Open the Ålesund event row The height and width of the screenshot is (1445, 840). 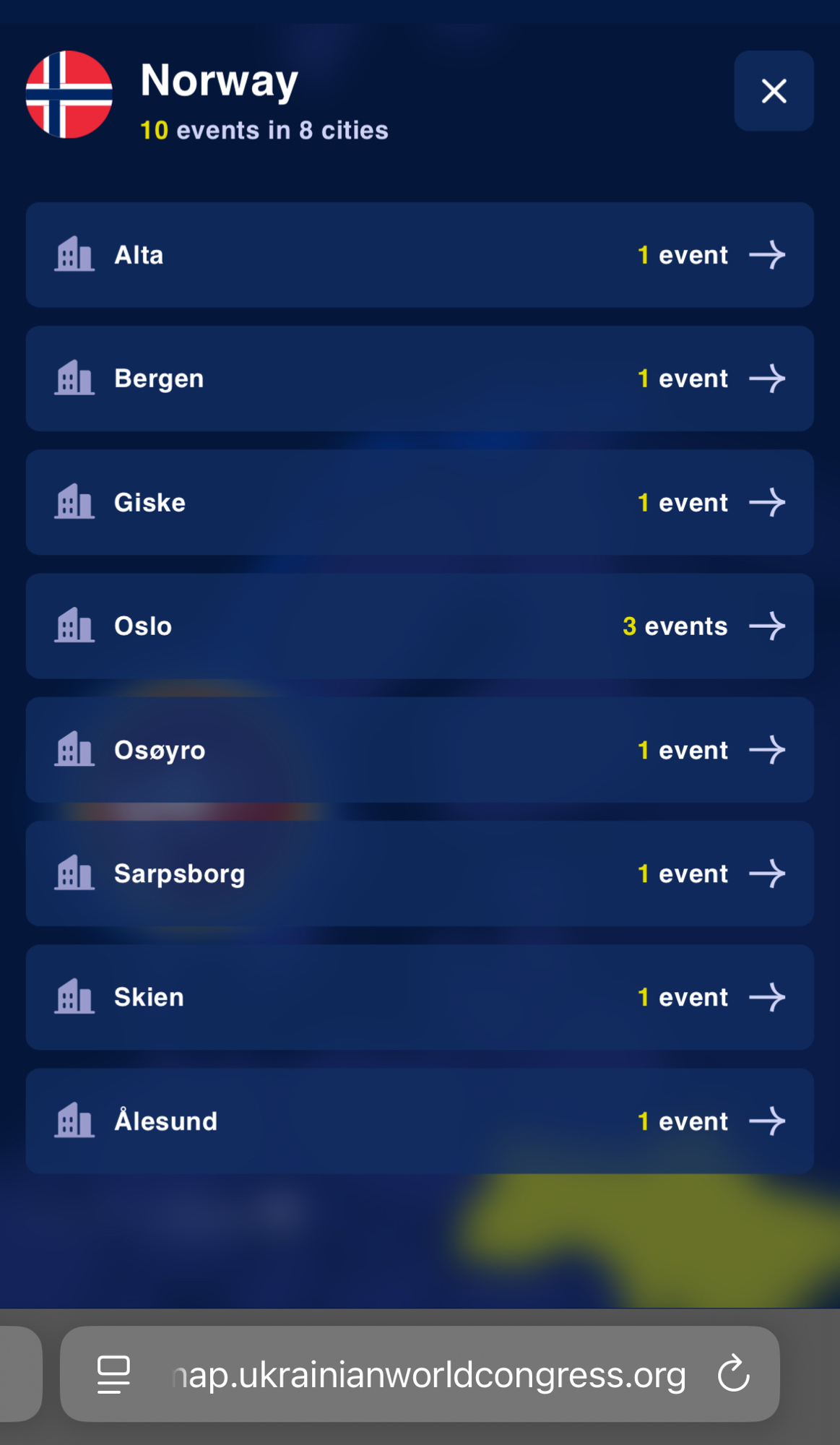click(x=419, y=1121)
